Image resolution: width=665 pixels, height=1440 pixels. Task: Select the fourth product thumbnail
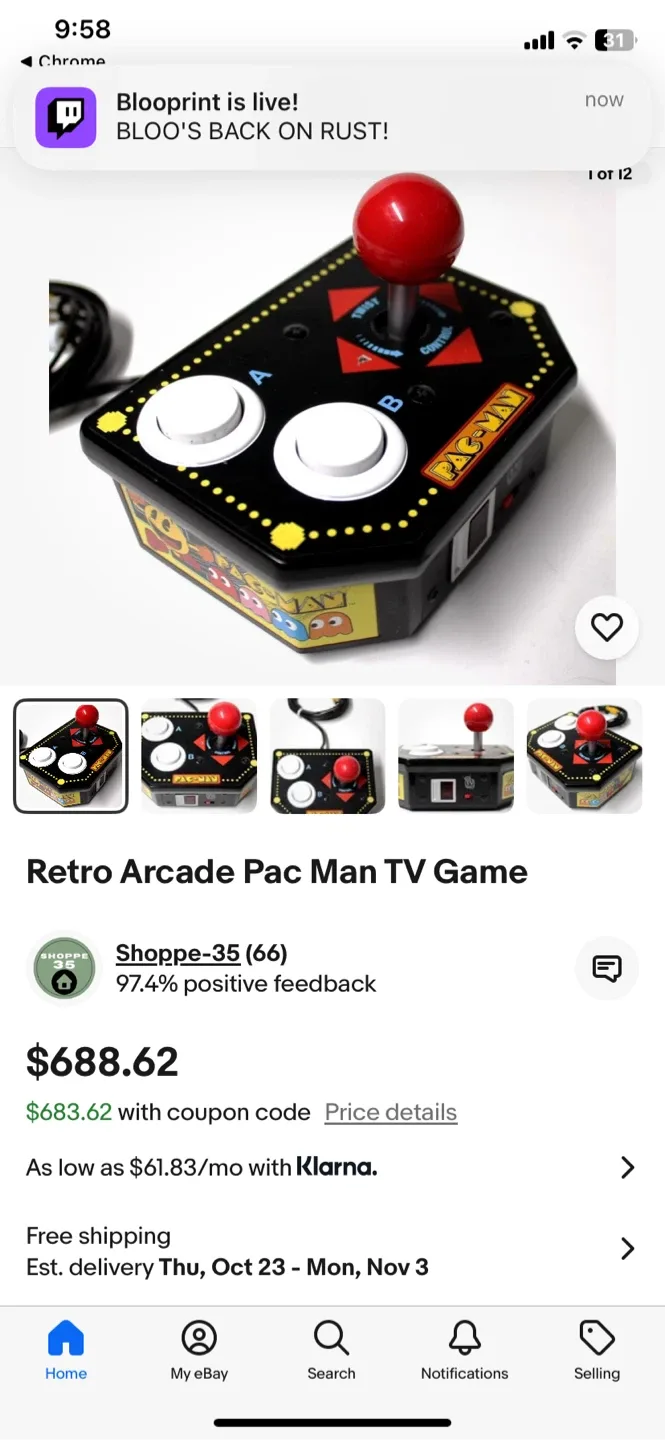pyautogui.click(x=455, y=756)
